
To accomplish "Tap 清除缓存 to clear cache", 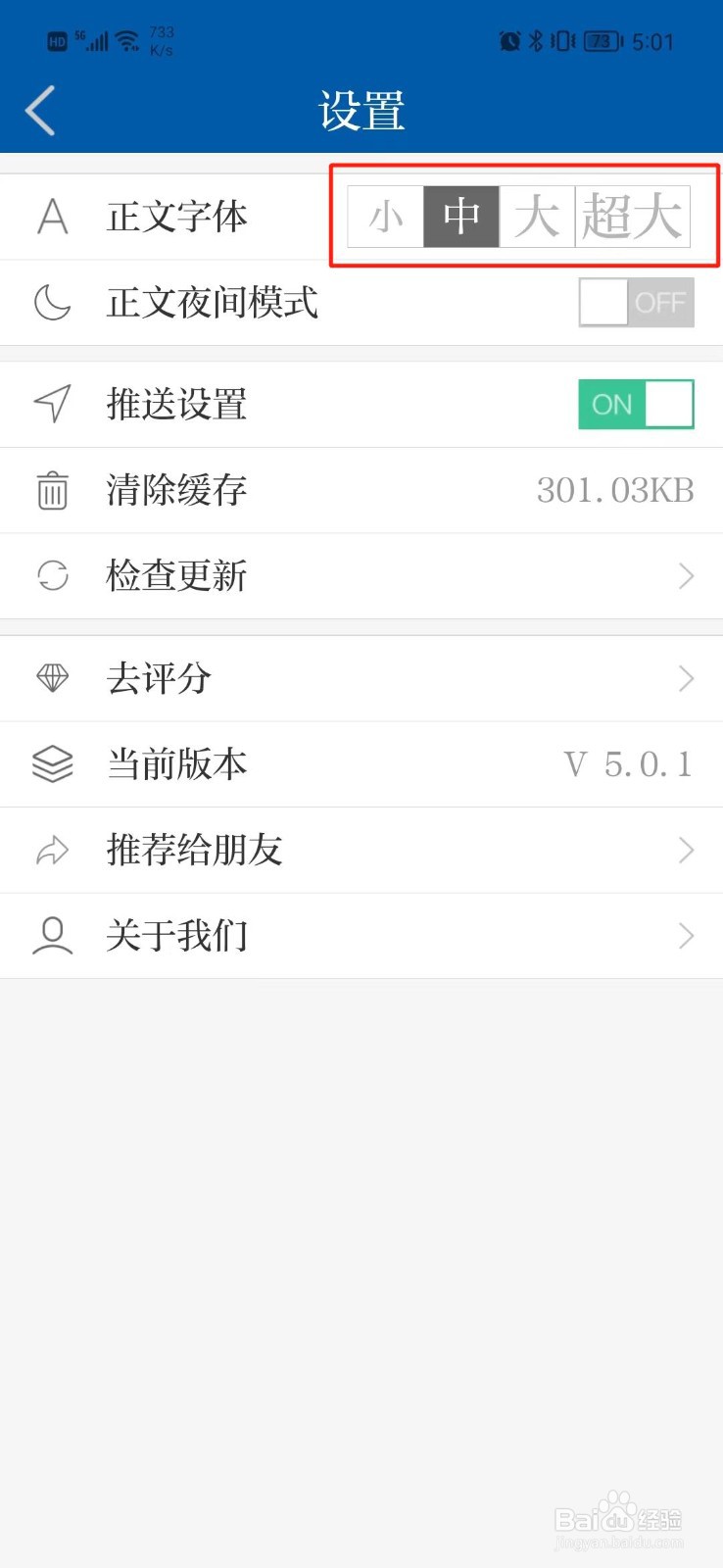I will tap(361, 490).
